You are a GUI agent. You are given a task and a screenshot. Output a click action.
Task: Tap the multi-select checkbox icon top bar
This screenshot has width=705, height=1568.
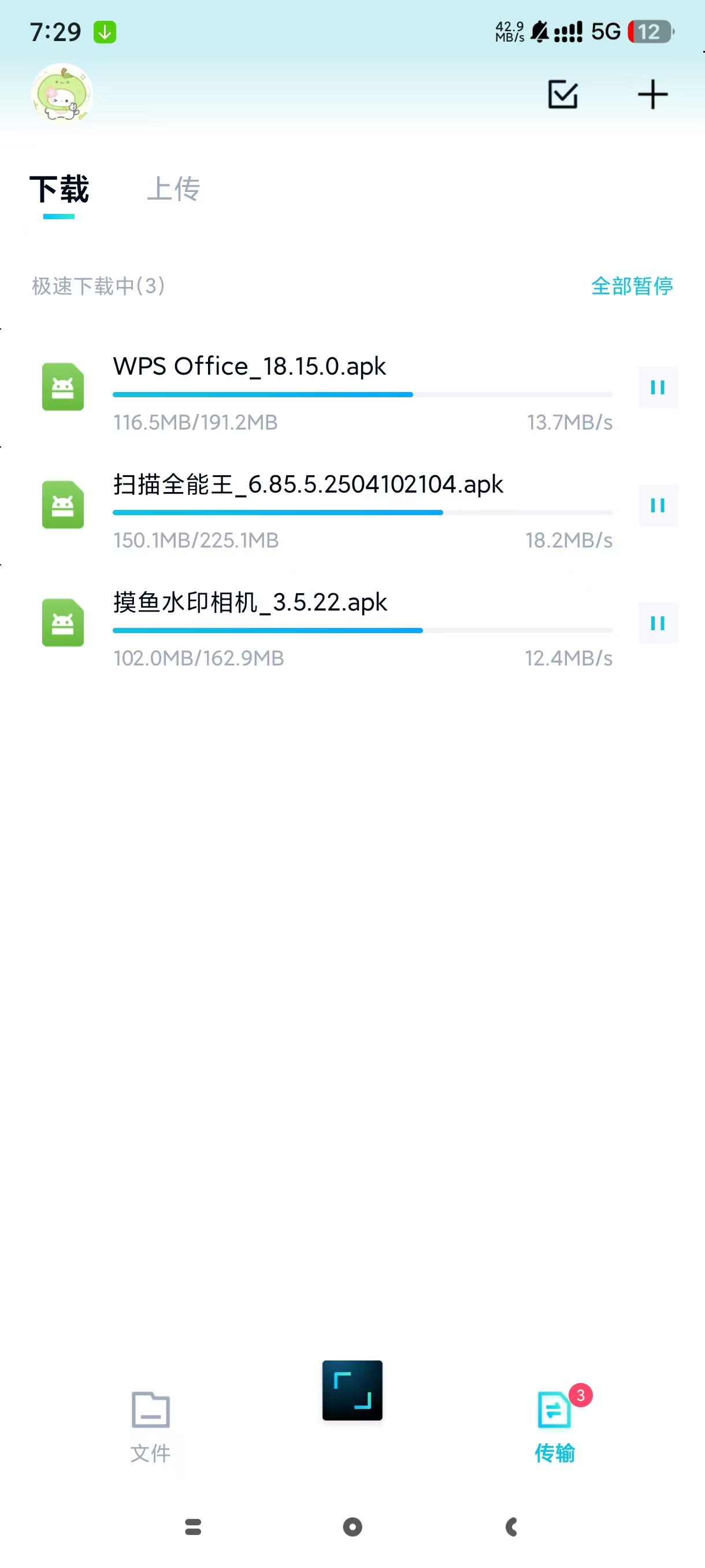coord(562,94)
